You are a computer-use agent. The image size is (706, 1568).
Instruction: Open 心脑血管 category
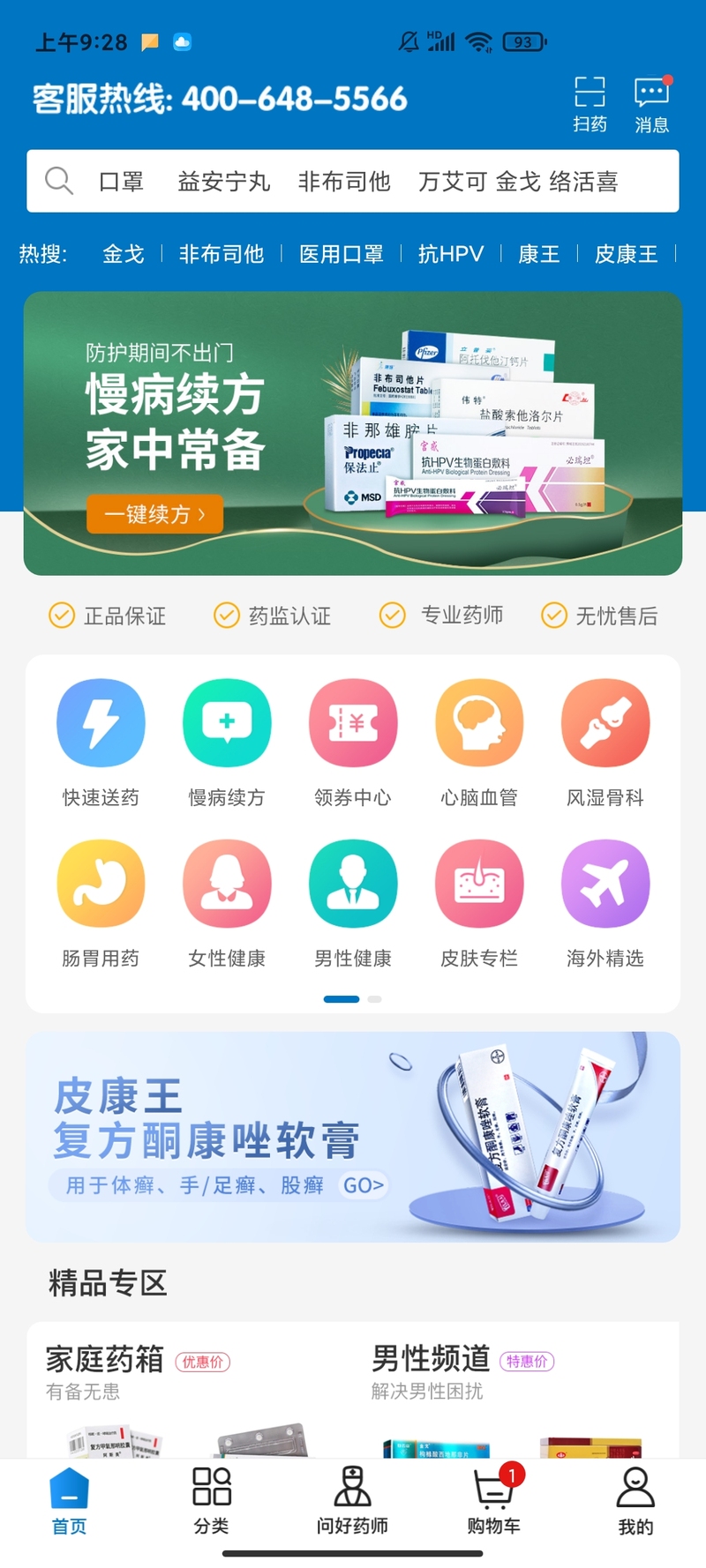coord(479,741)
